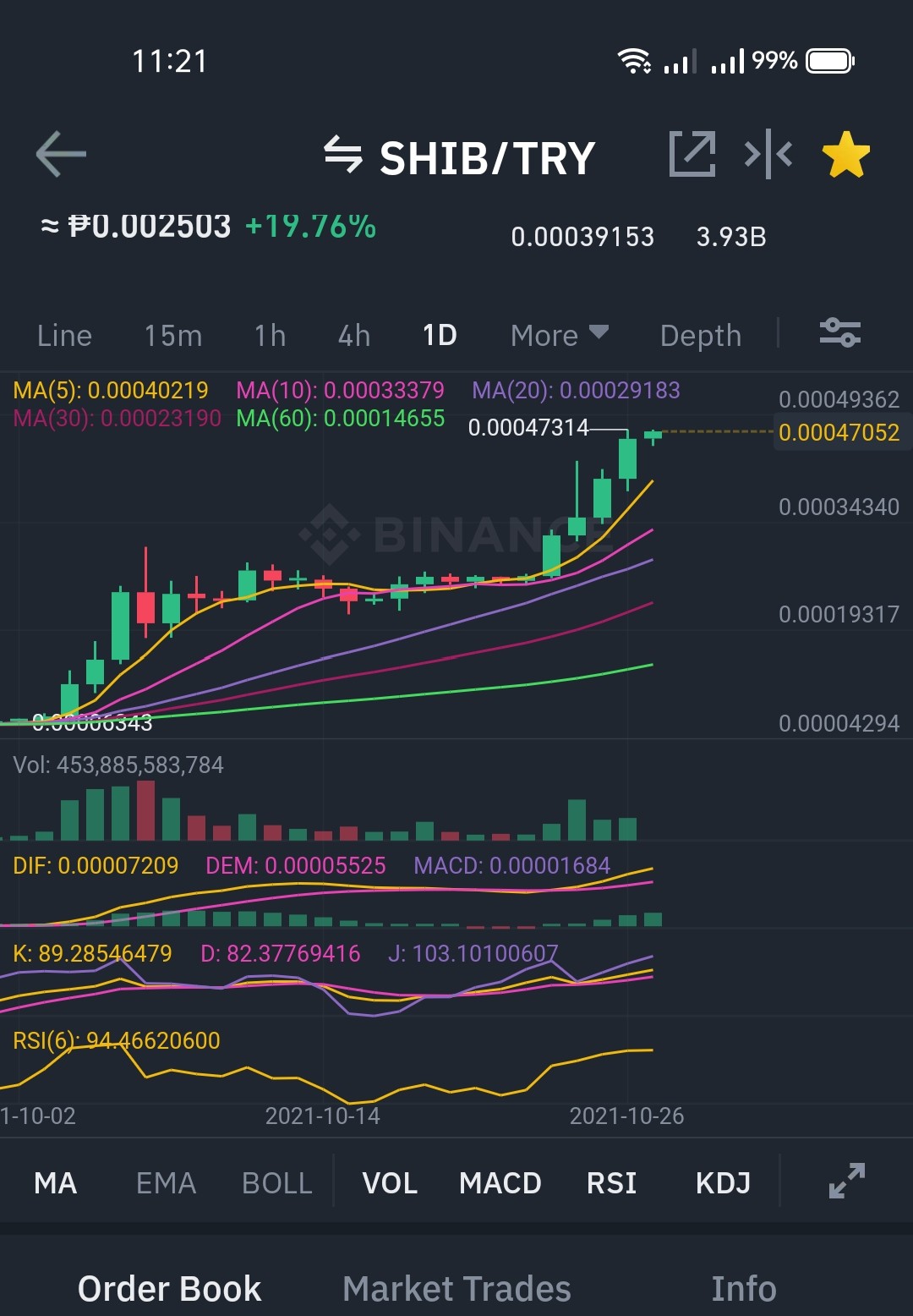Select the 1h interval
This screenshot has height=1316, width=913.
(271, 336)
